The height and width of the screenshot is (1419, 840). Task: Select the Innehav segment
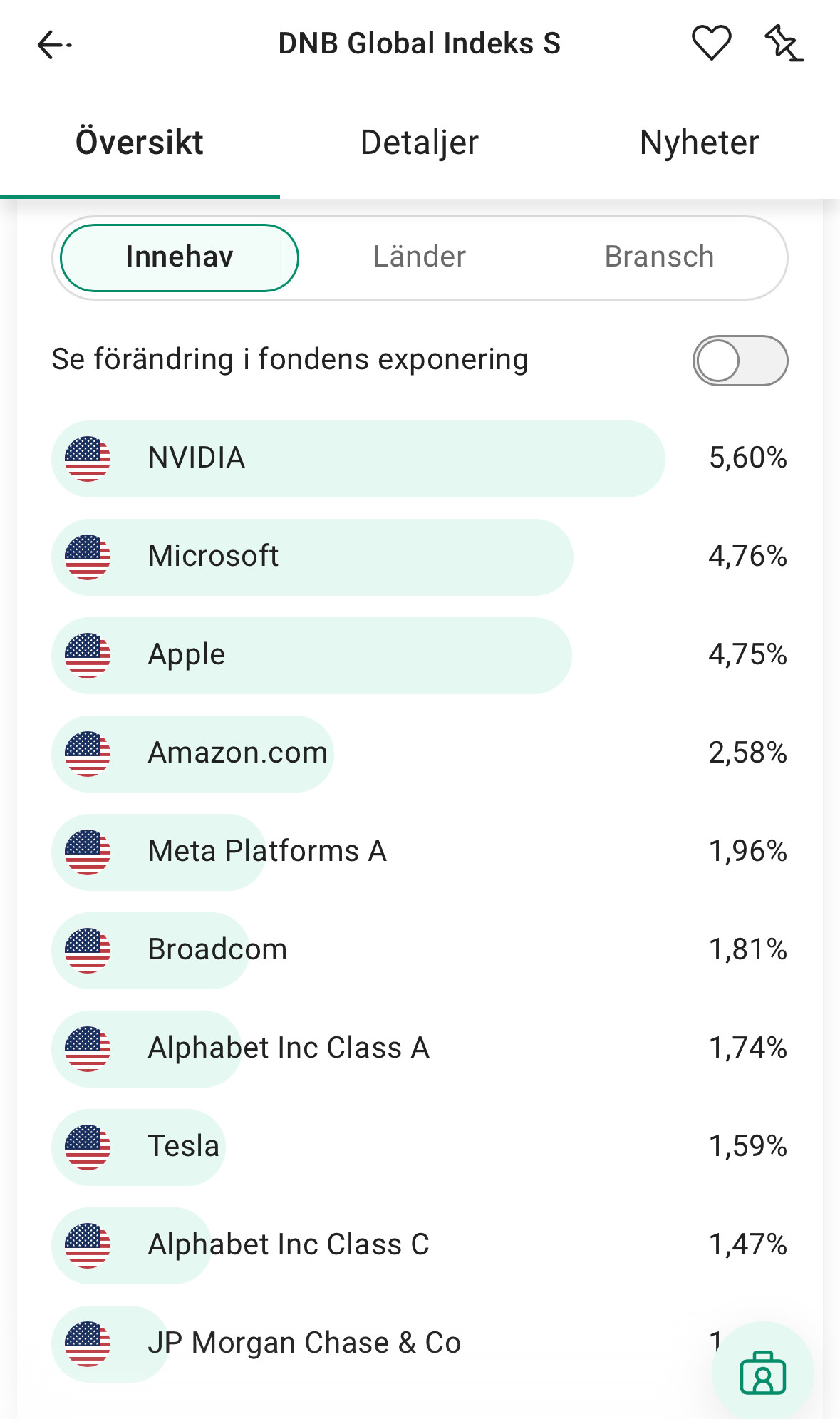(x=180, y=257)
